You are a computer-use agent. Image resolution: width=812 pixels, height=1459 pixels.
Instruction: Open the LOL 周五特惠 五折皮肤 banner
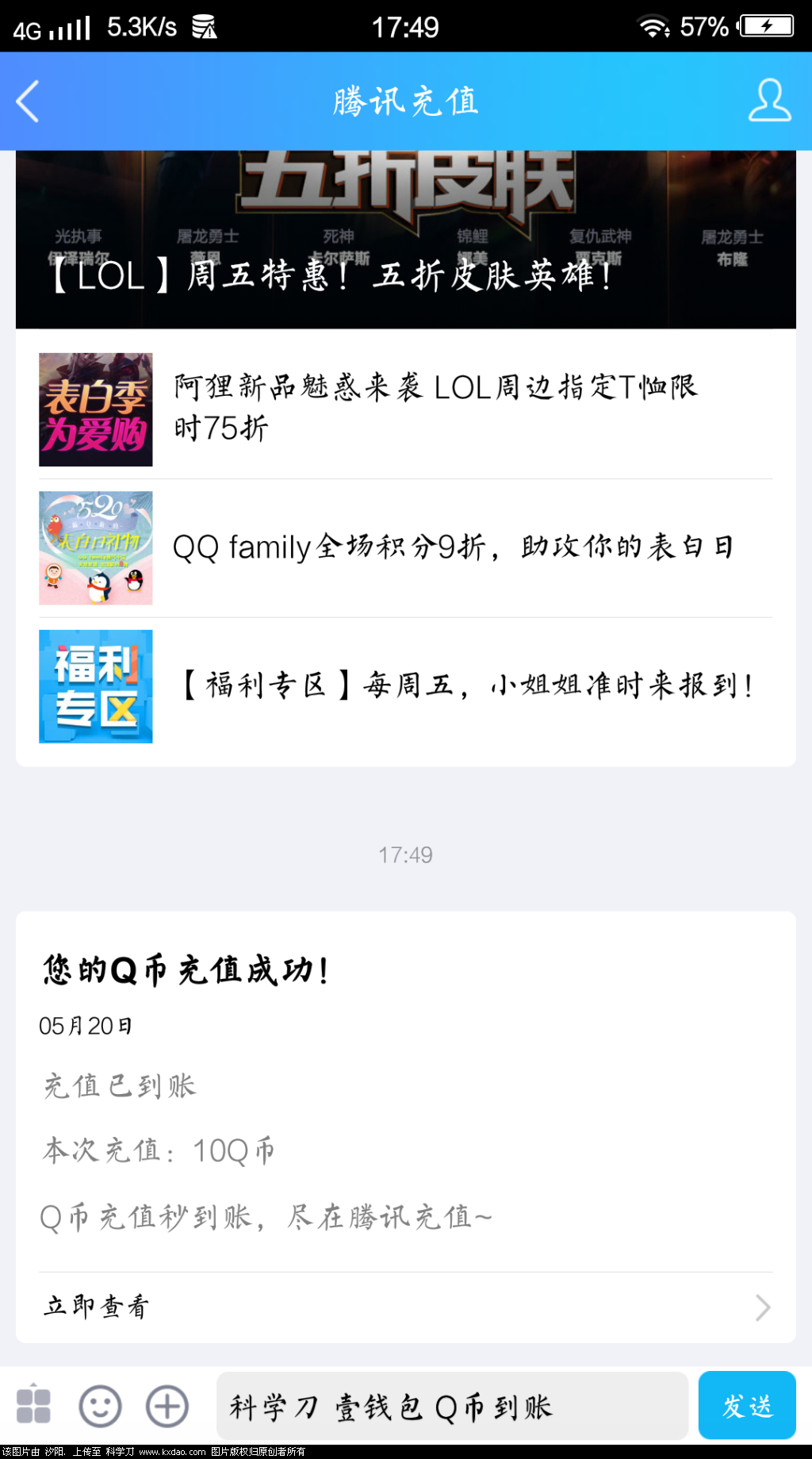point(405,240)
